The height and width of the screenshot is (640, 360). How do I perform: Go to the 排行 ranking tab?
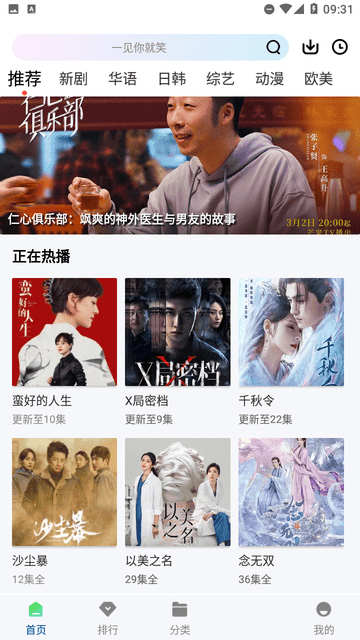(108, 618)
